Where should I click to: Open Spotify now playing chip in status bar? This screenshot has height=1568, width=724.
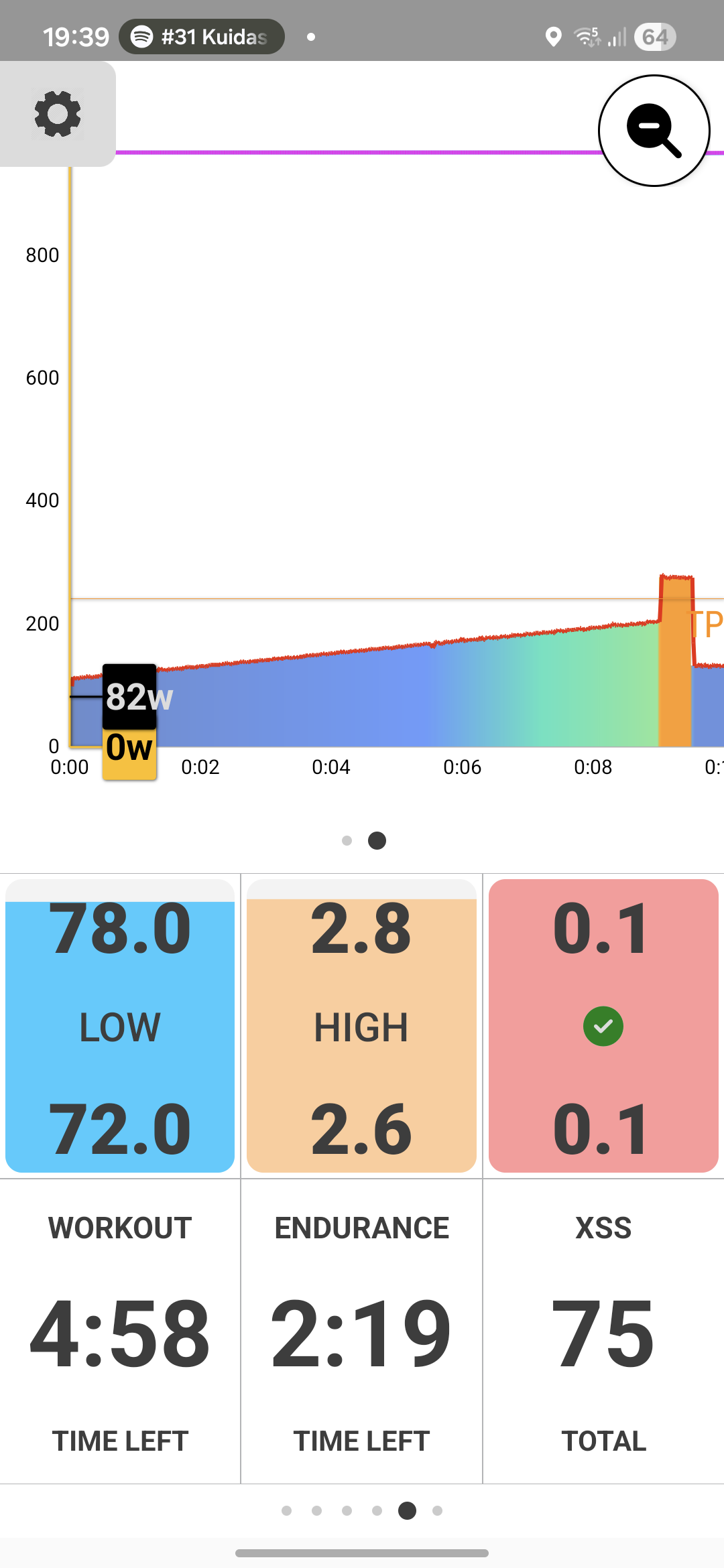click(202, 37)
